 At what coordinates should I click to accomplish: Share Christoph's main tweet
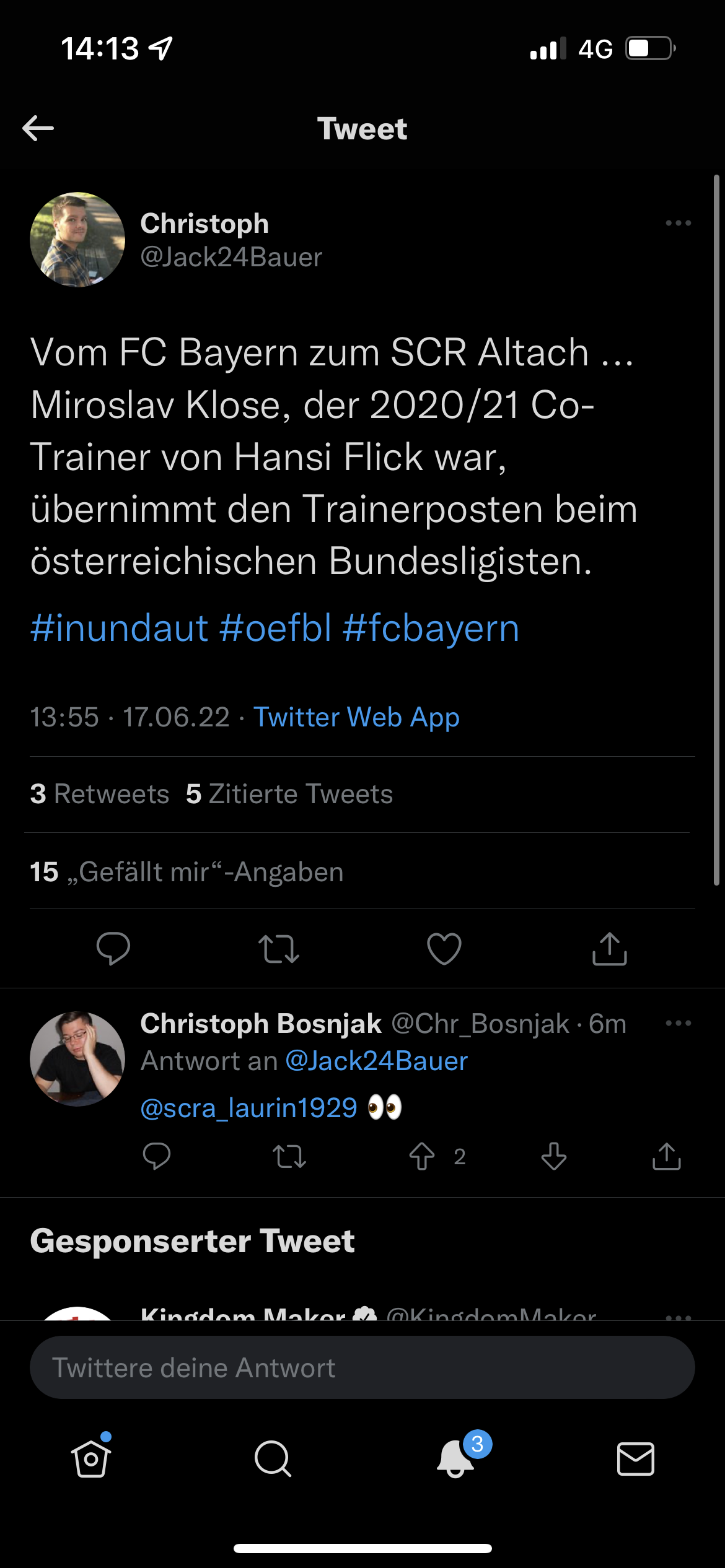[x=610, y=948]
